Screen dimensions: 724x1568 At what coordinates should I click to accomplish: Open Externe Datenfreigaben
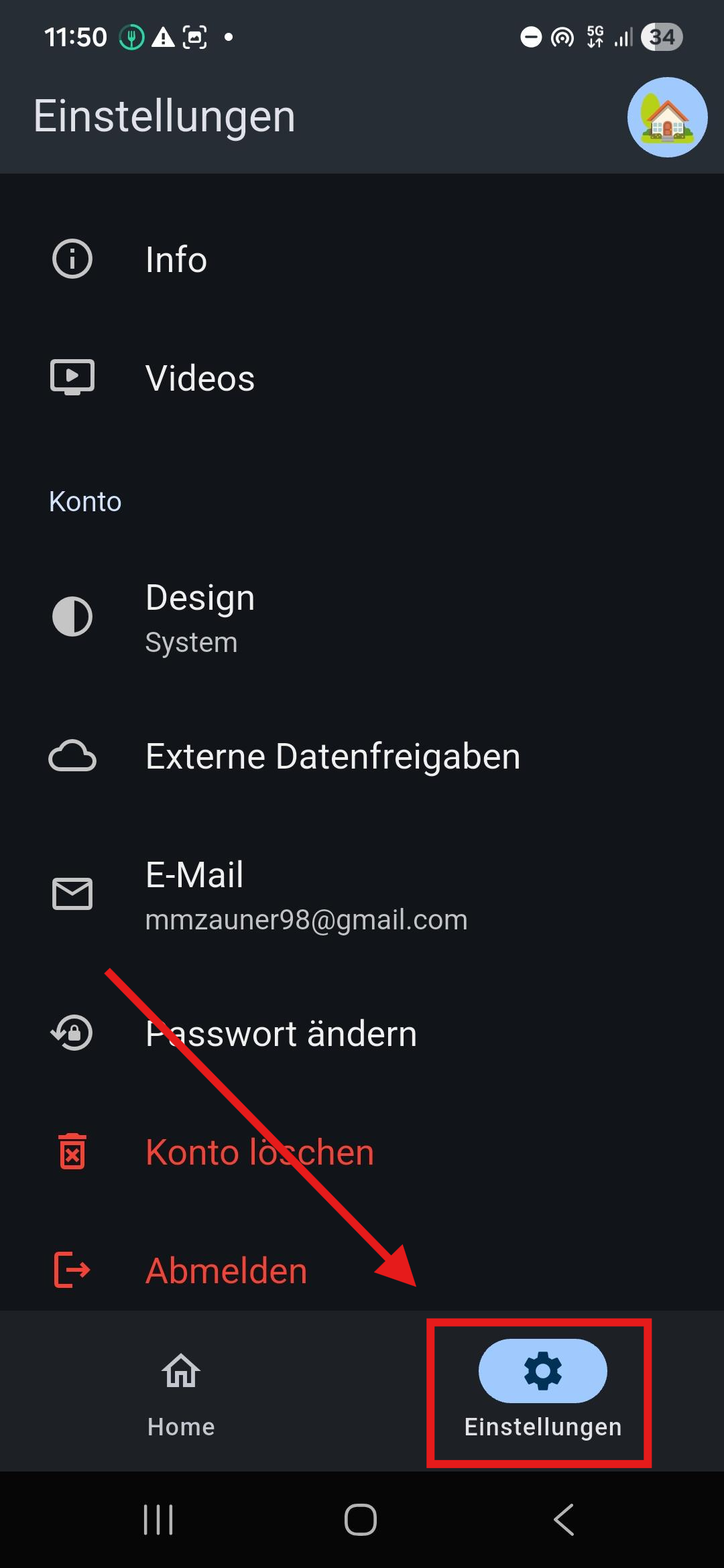362,757
